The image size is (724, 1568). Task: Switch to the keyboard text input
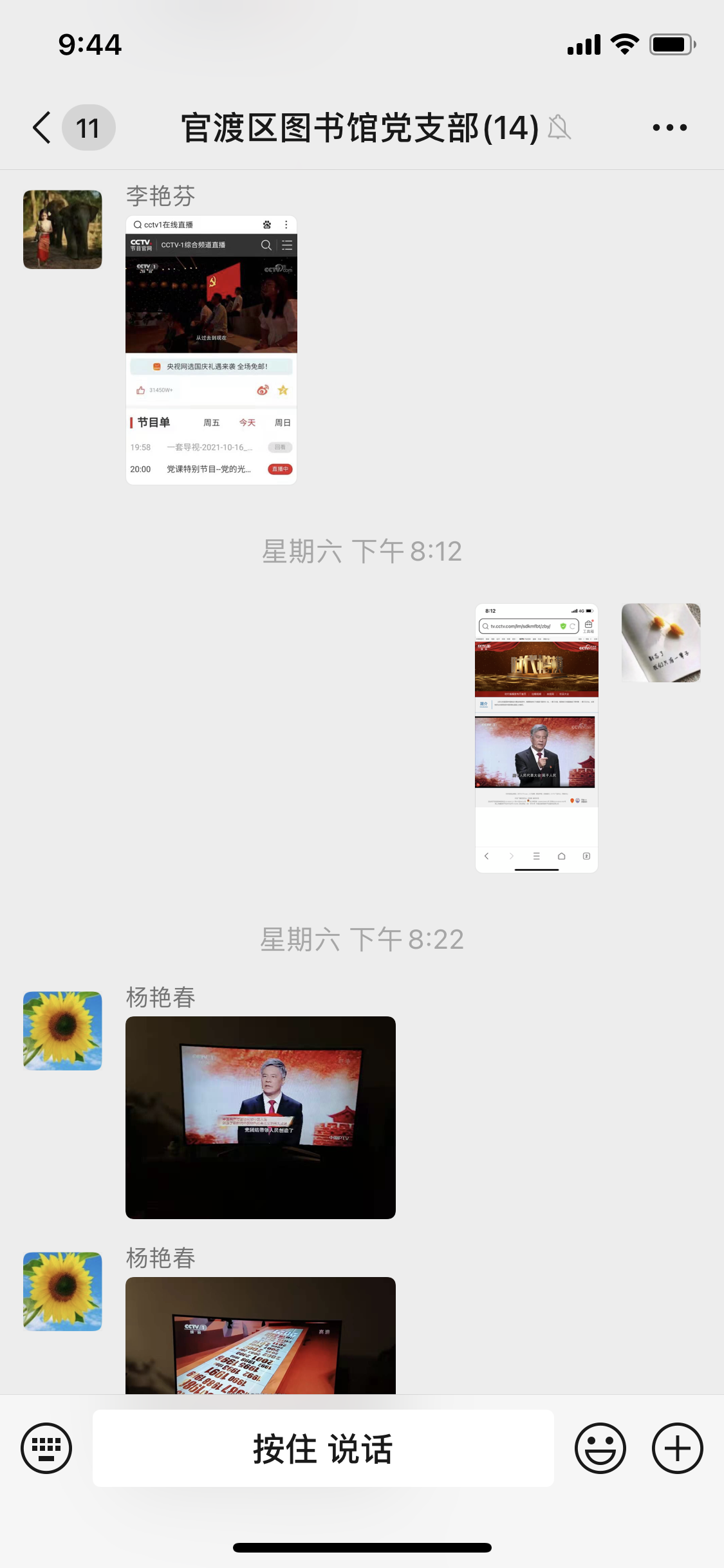46,1448
